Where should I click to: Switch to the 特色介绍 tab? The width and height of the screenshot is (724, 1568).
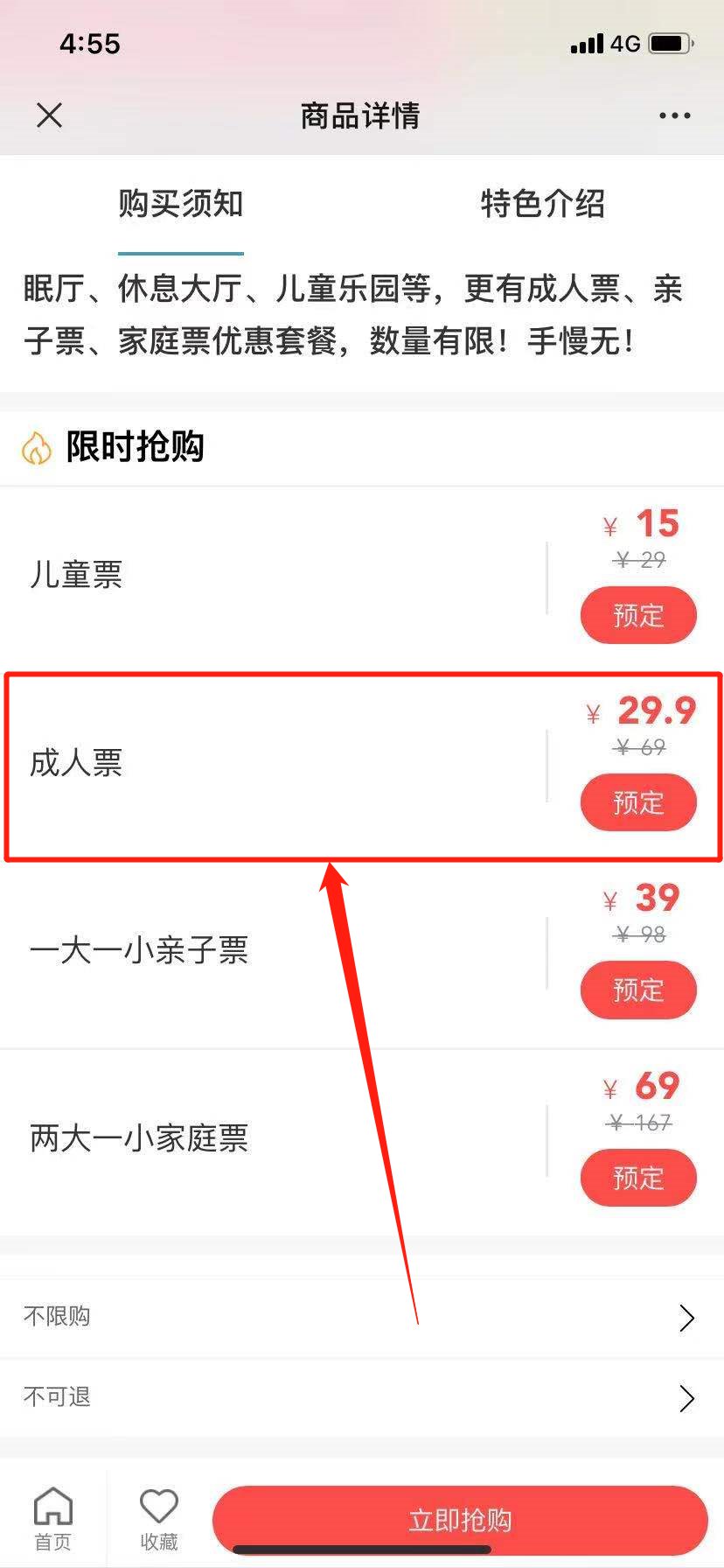(x=542, y=204)
